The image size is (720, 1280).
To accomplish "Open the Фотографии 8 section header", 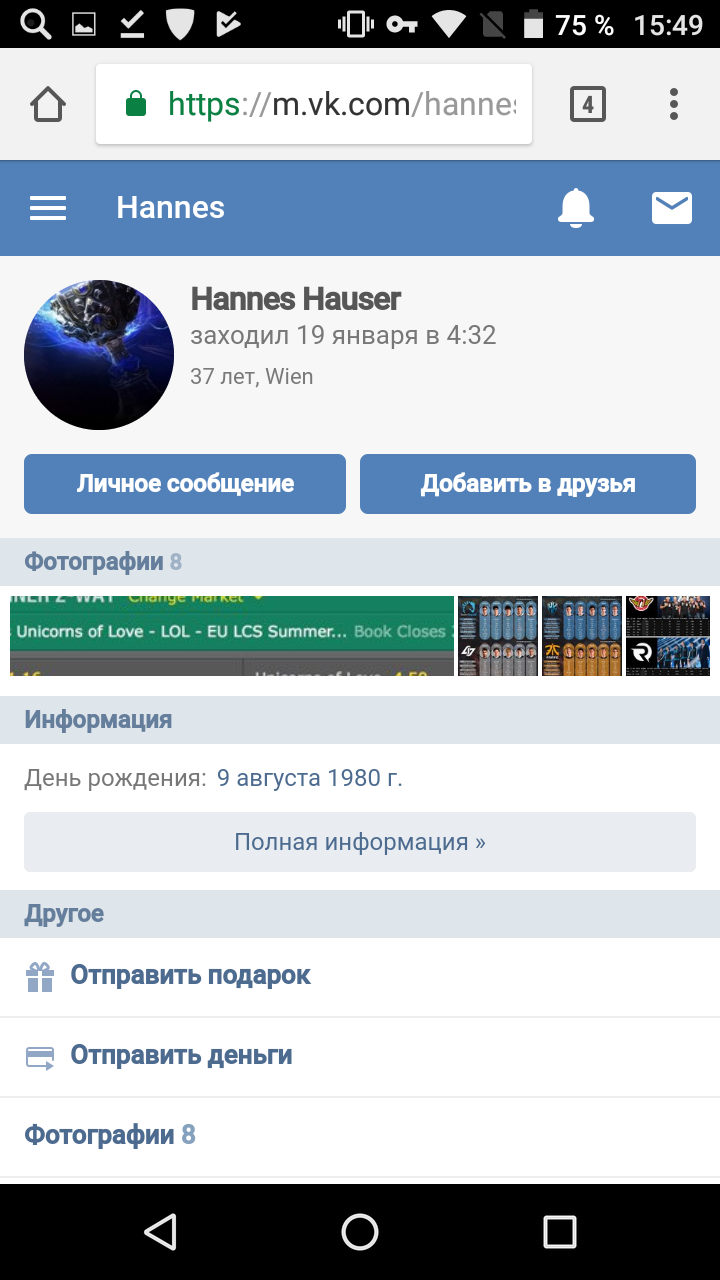I will [x=100, y=562].
